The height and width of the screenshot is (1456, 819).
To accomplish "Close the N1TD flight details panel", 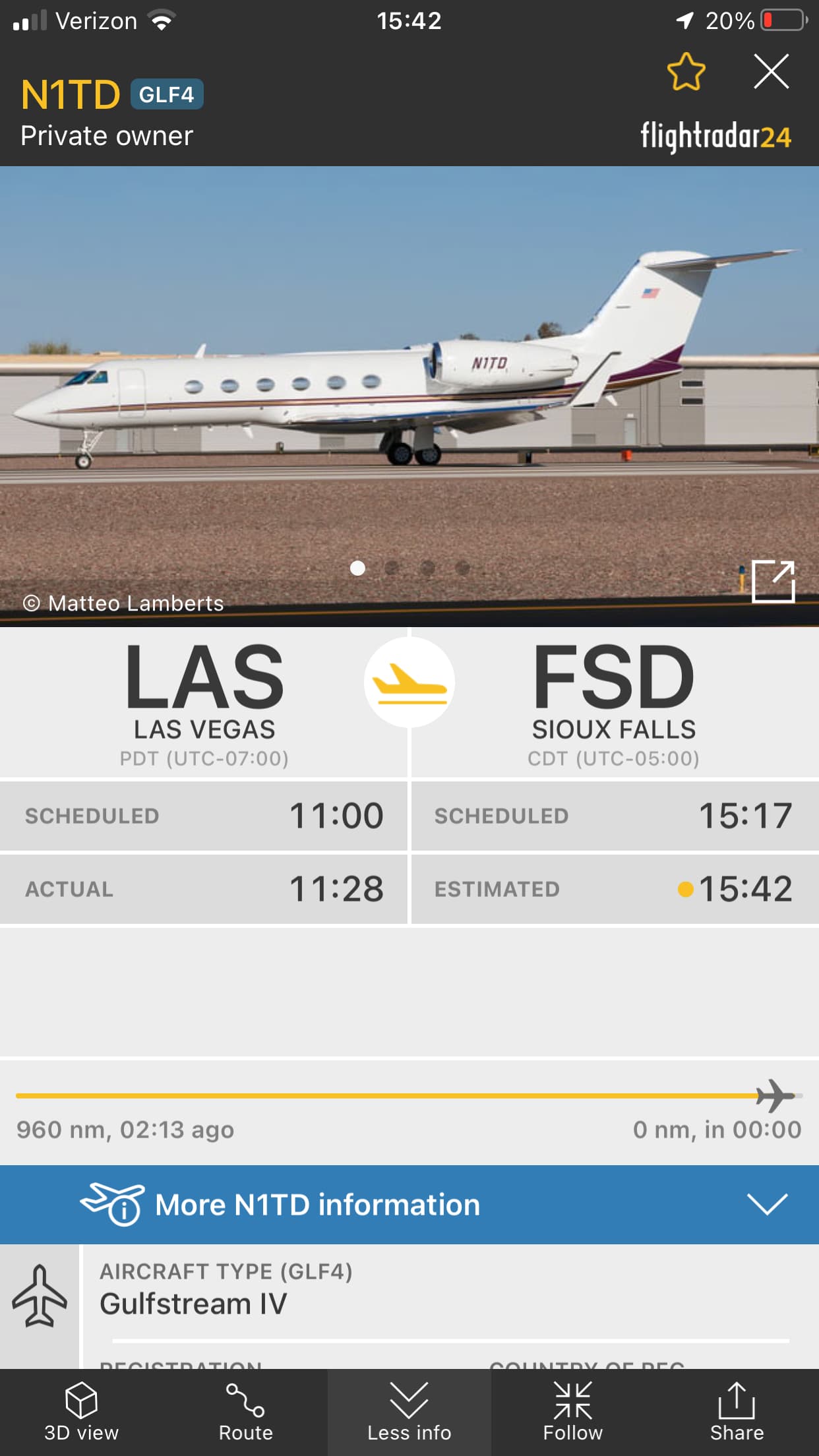I will coord(771,71).
